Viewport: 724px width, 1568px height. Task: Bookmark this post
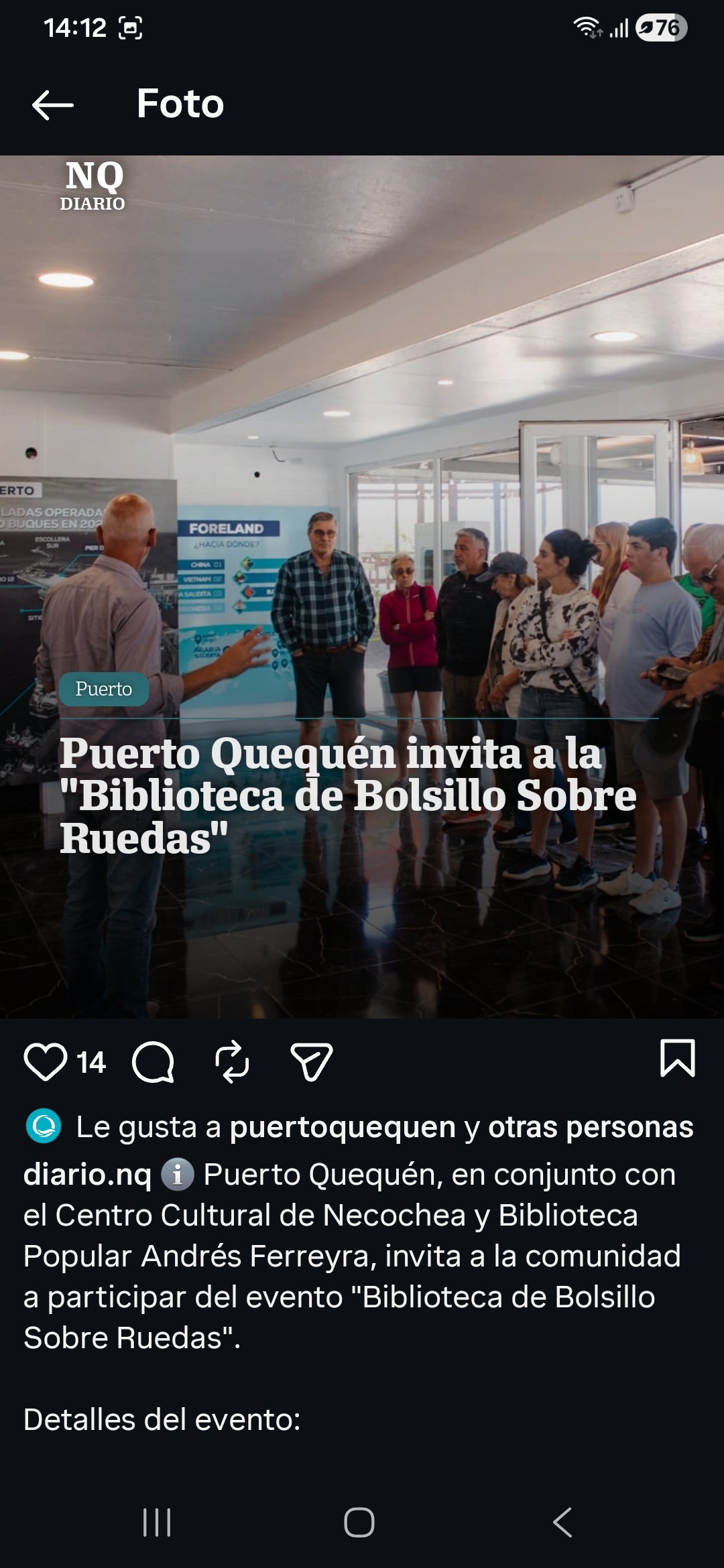click(677, 1059)
